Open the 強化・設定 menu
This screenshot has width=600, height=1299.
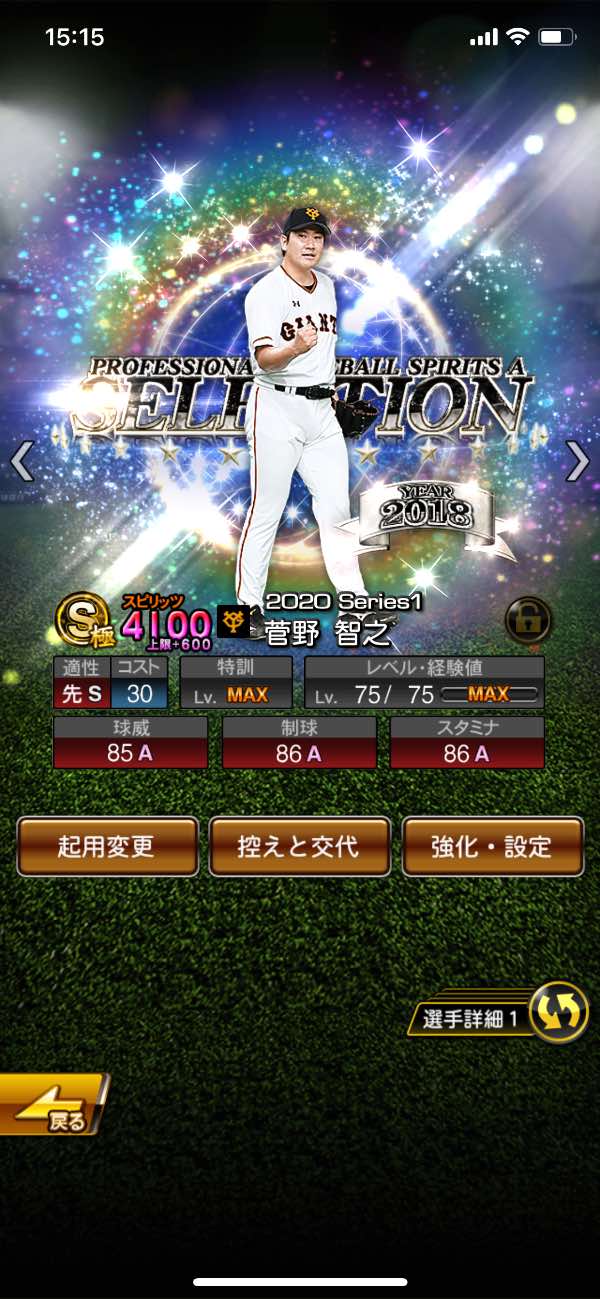tap(492, 846)
